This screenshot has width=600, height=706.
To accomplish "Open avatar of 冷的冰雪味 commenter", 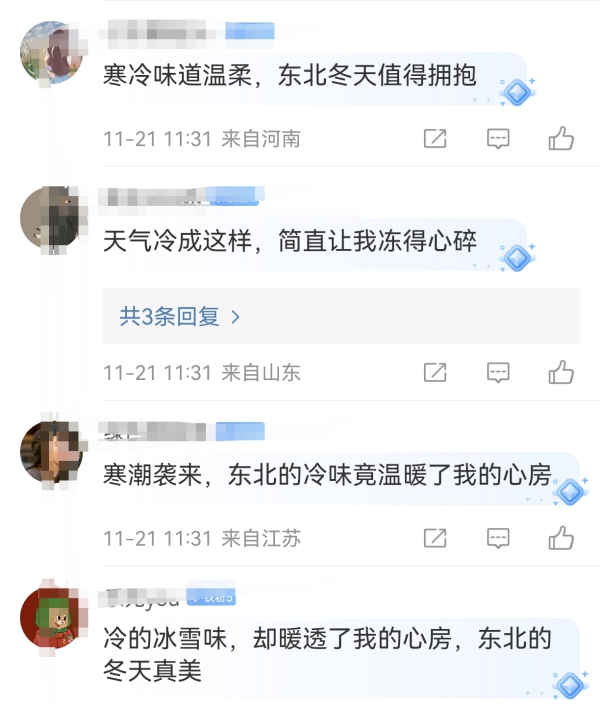I will coord(50,617).
